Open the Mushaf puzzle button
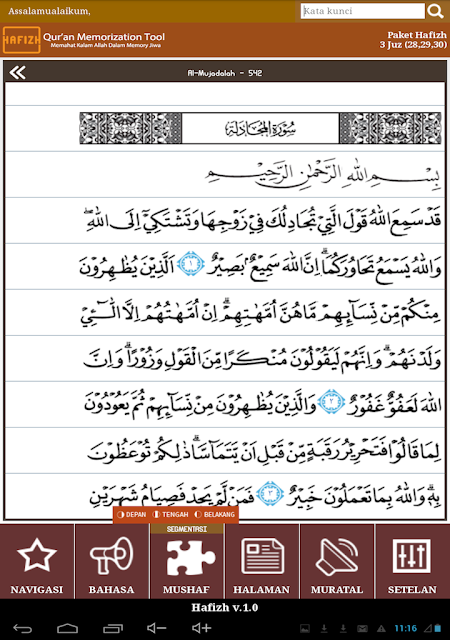This screenshot has width=450, height=640. click(187, 562)
